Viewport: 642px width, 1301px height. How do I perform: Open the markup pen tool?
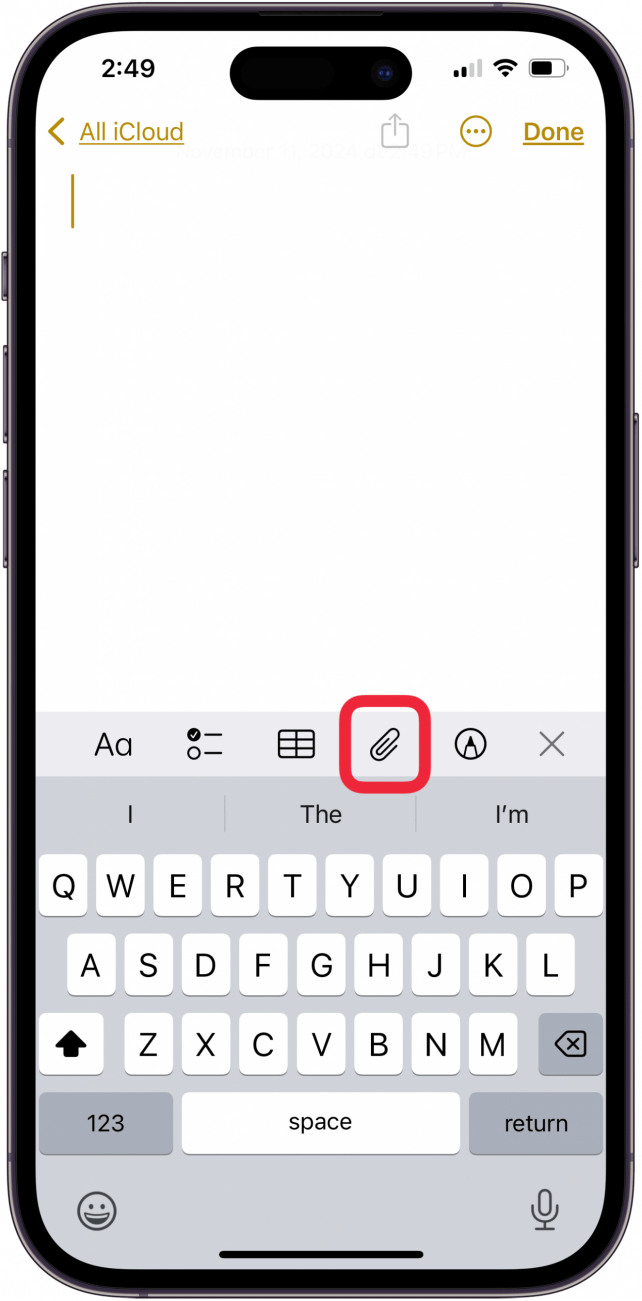pos(469,744)
